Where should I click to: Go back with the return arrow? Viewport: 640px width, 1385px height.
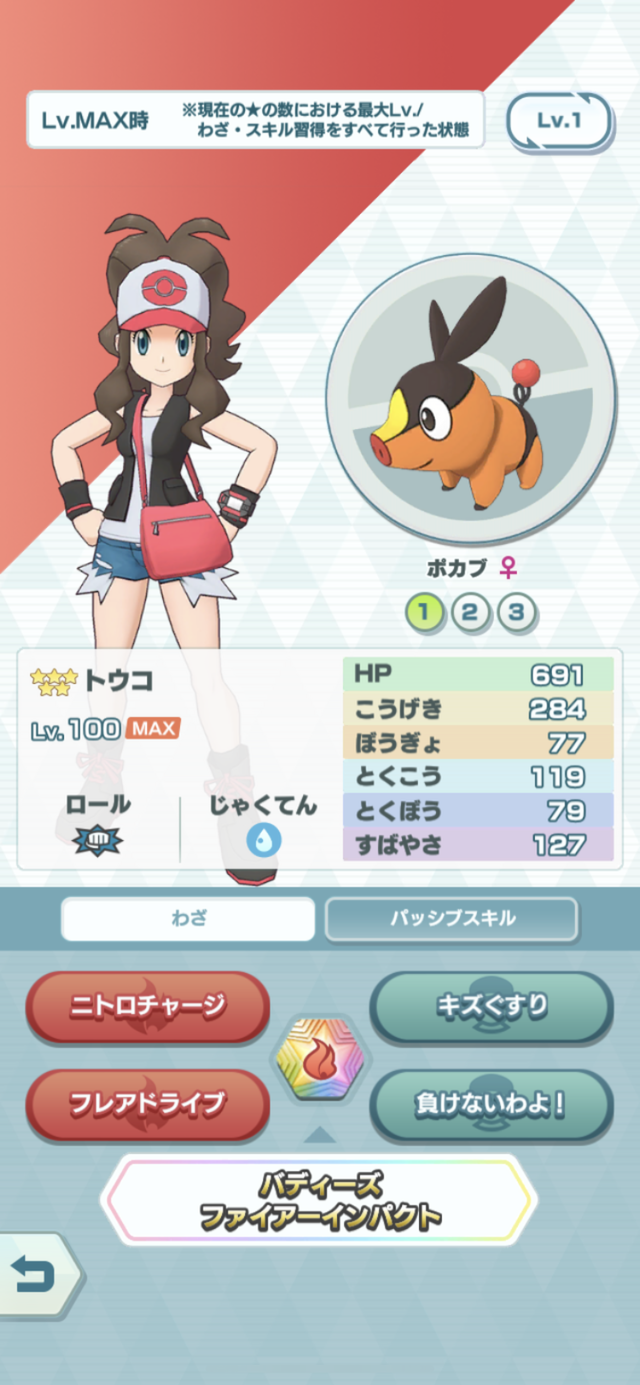[35, 1274]
